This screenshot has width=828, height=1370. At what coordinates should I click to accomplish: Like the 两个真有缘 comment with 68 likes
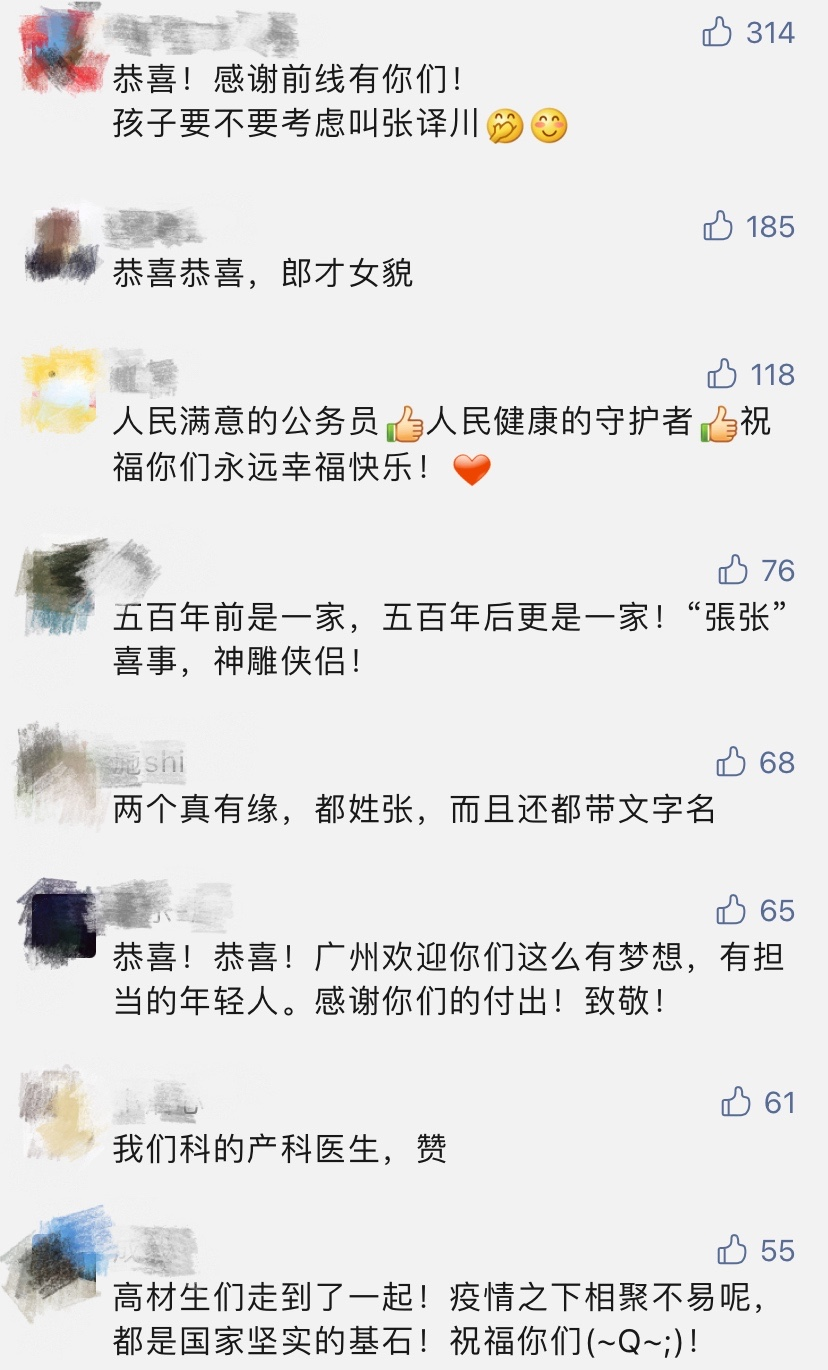click(x=731, y=762)
